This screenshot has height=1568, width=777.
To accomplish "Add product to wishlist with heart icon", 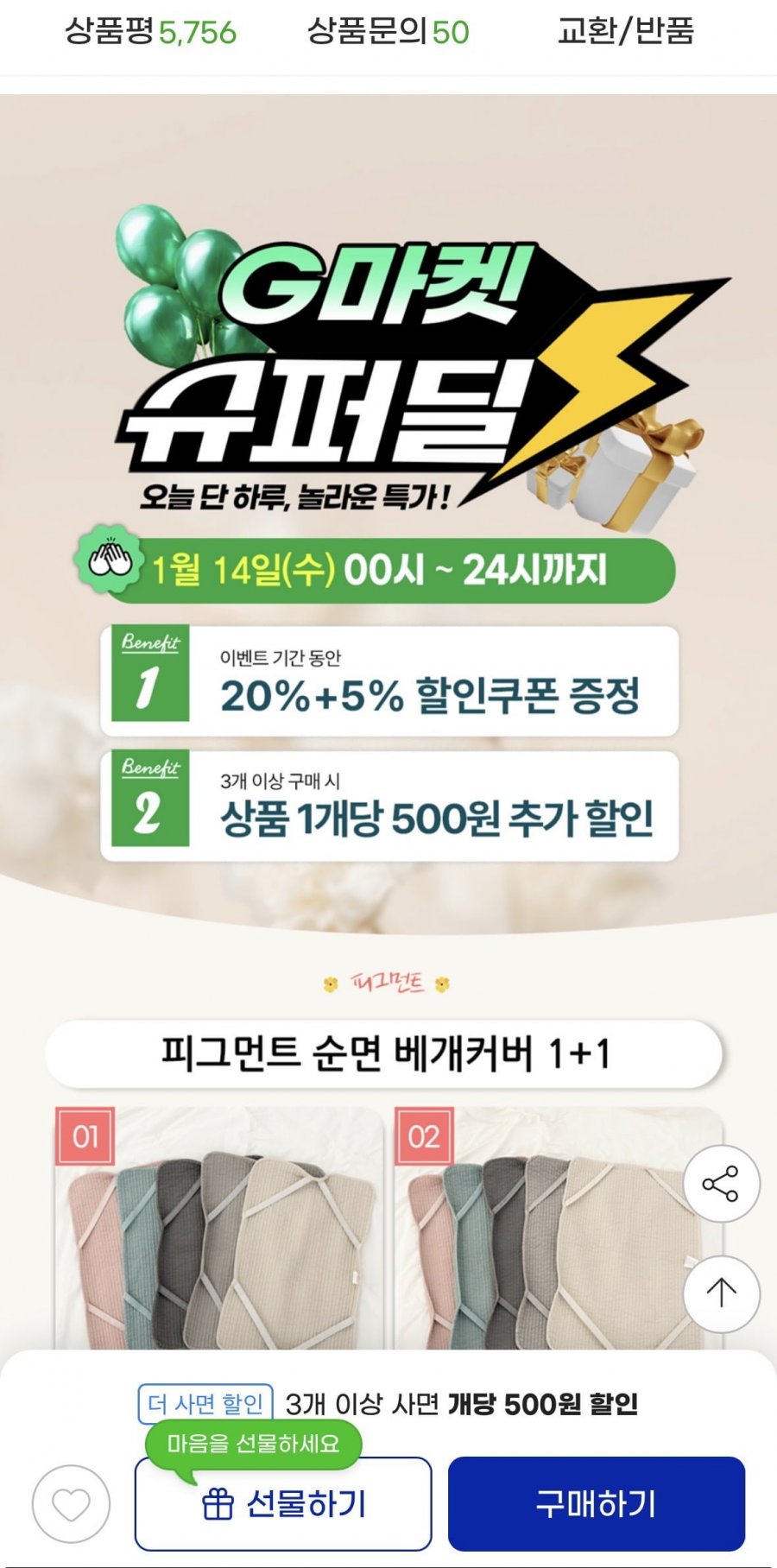I will coord(71,1505).
